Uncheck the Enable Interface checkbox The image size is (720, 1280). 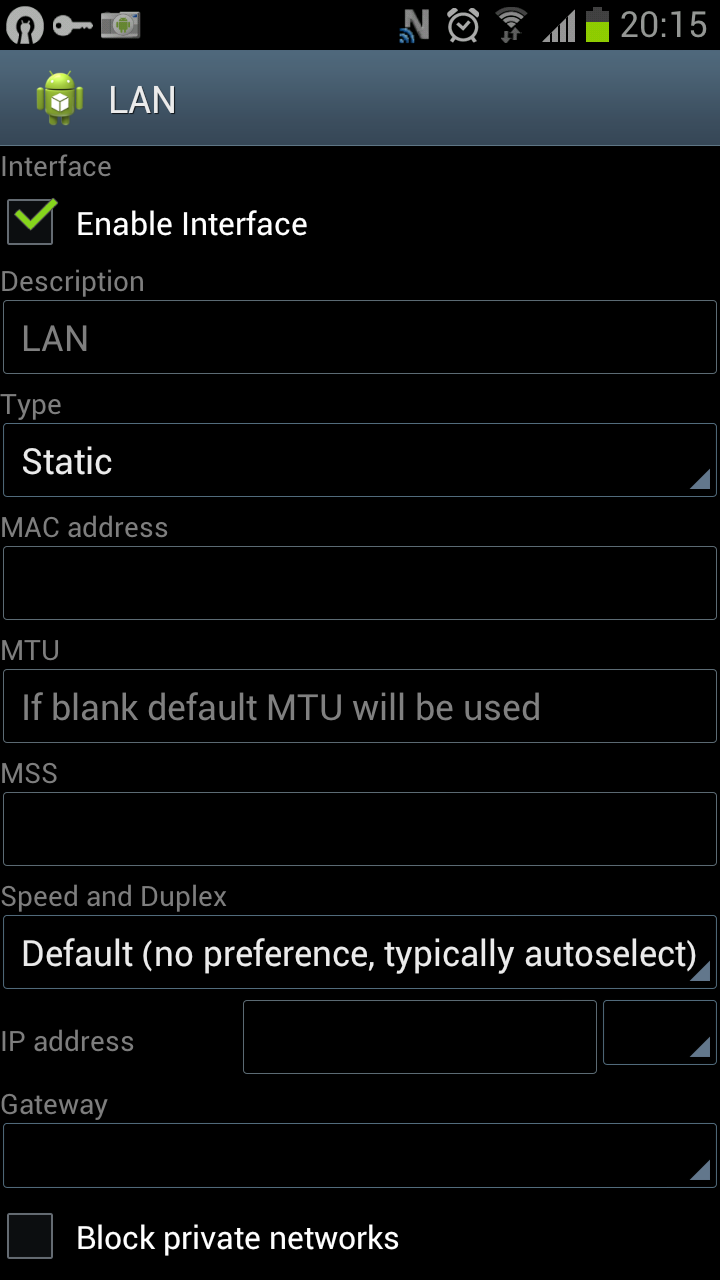(31, 222)
